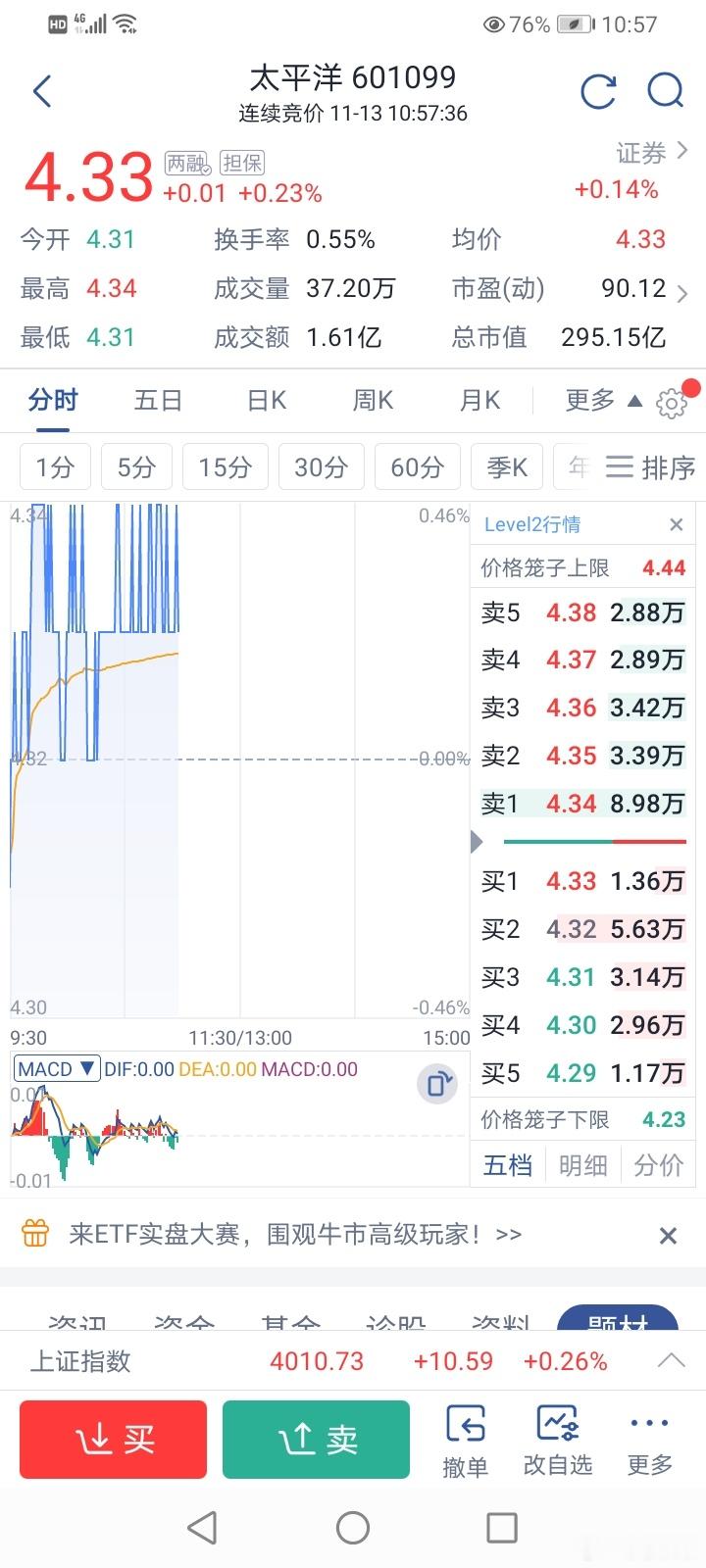Close the Level2行情 panel

coord(676,524)
